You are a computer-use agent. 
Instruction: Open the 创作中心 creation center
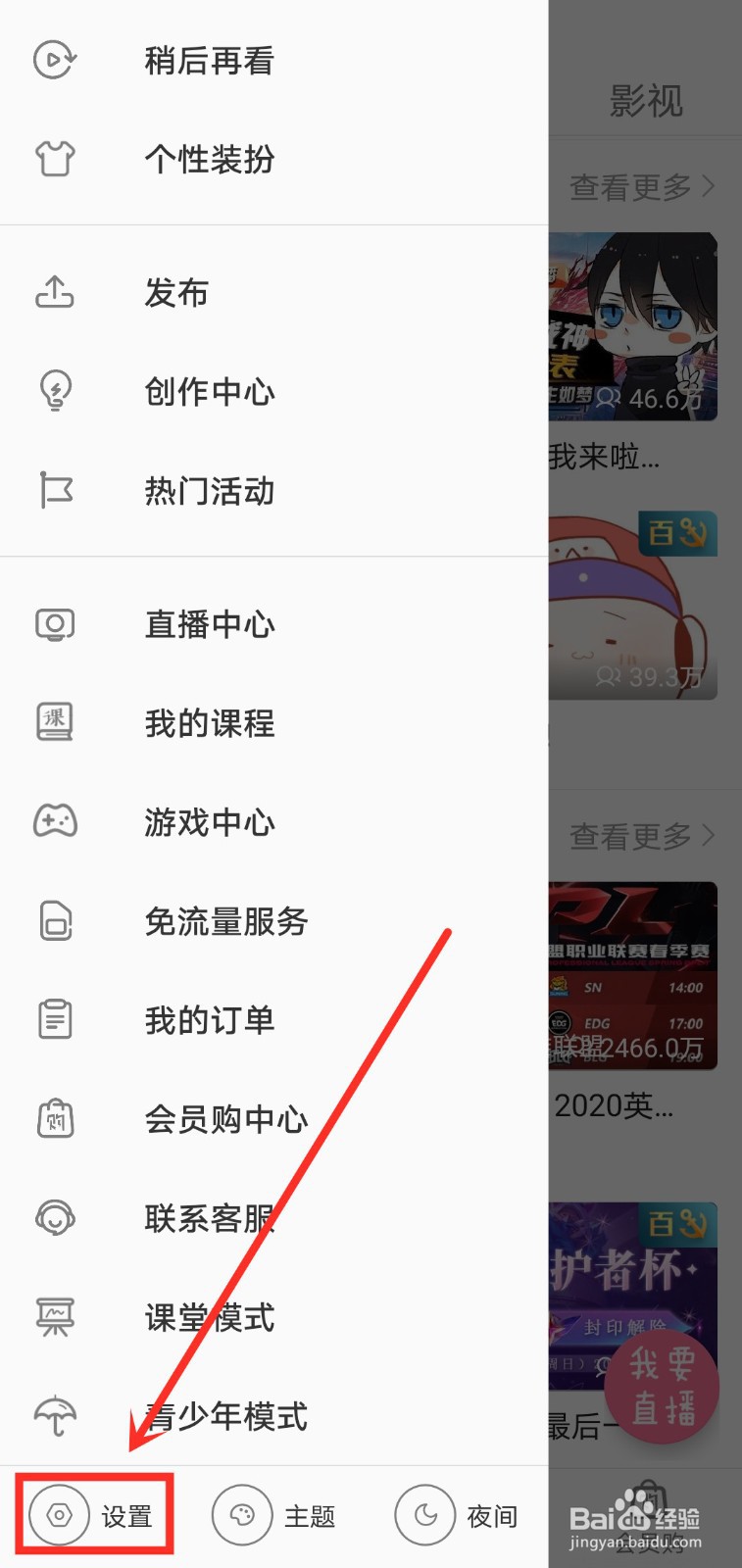209,391
